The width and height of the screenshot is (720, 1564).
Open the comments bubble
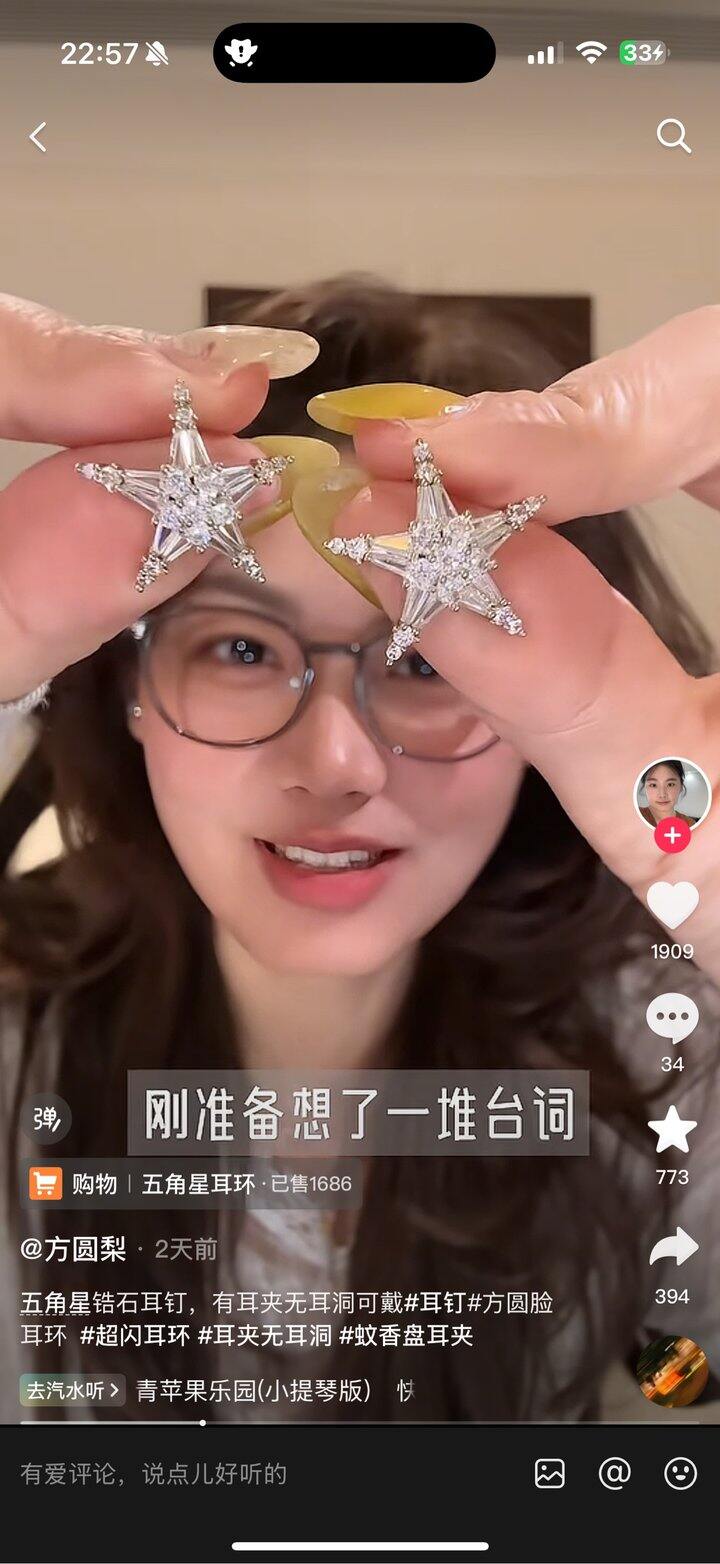tap(672, 1019)
